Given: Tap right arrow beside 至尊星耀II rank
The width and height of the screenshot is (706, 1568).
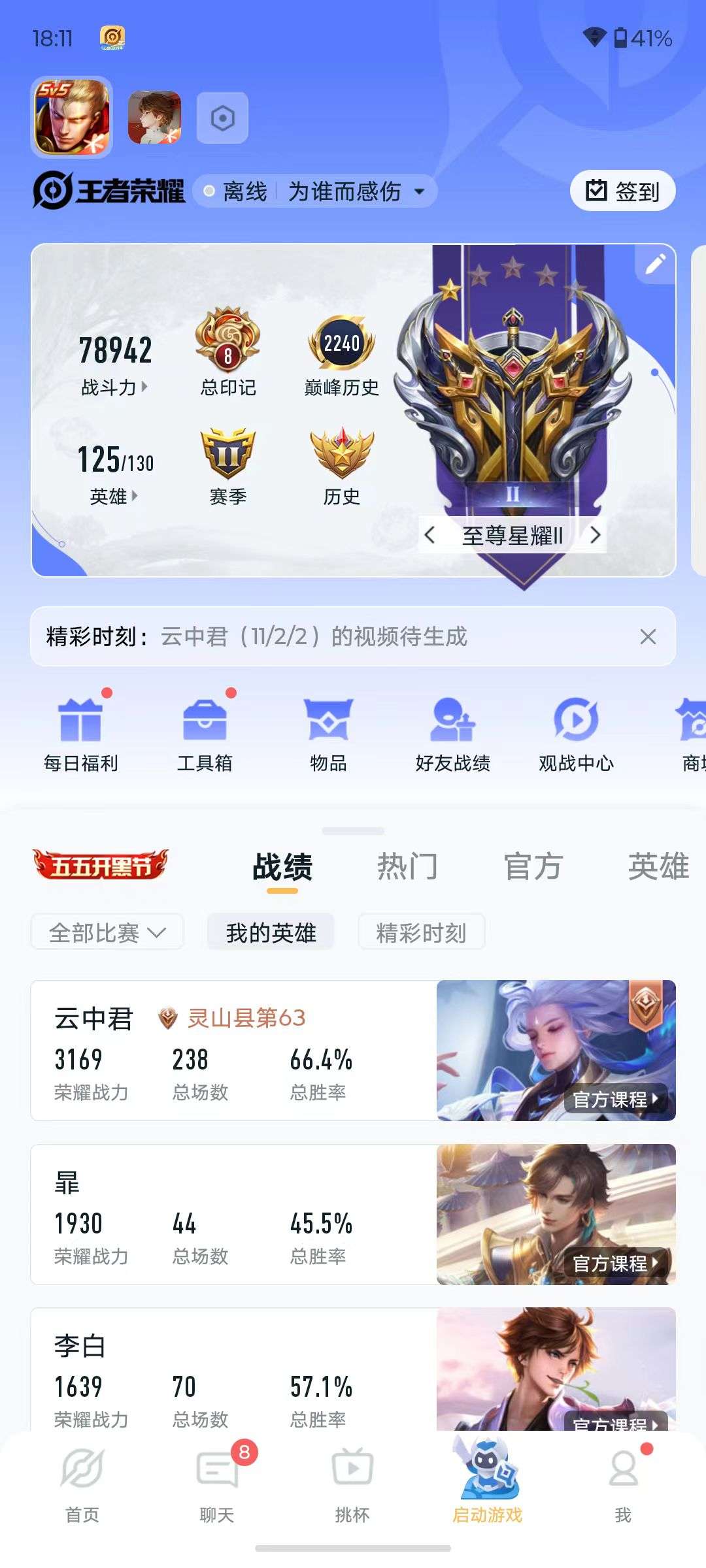Looking at the screenshot, I should click(596, 534).
